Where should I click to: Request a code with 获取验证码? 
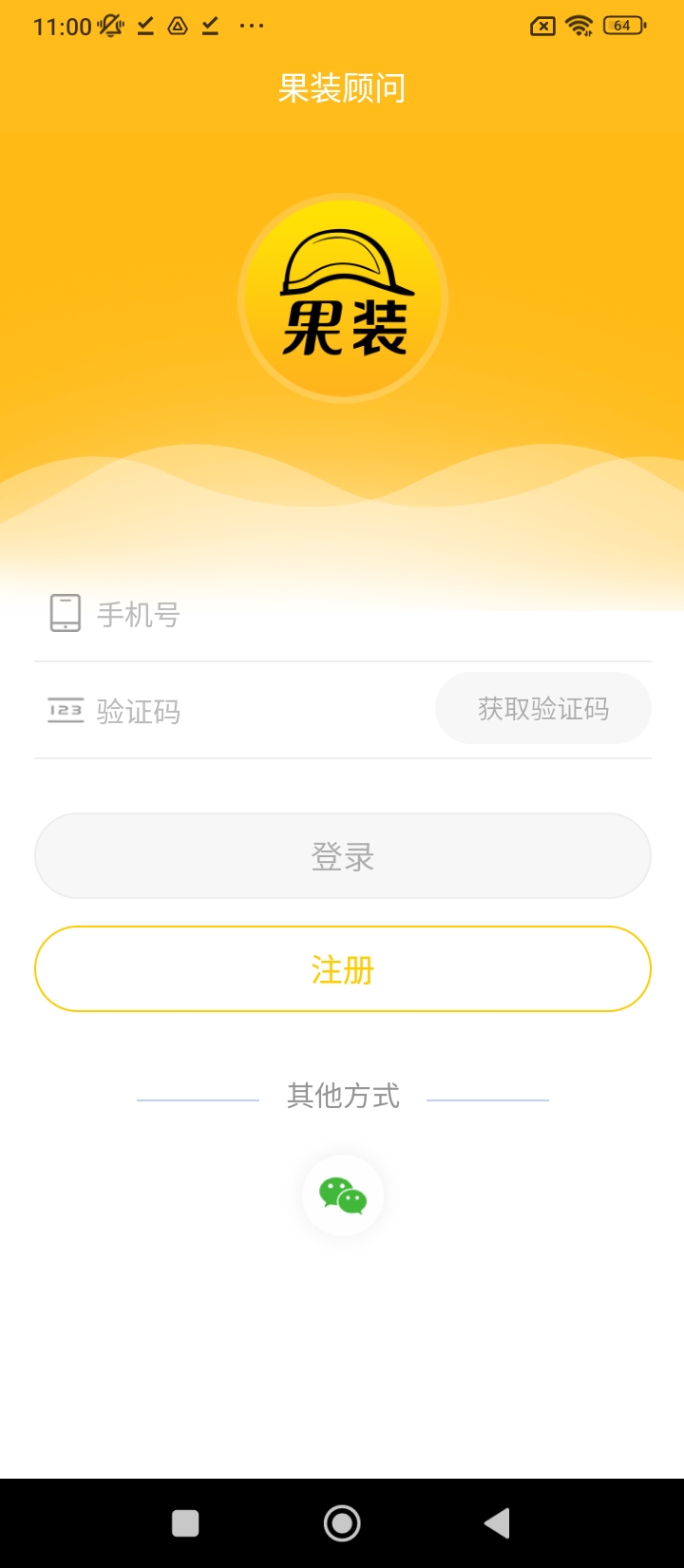click(542, 709)
